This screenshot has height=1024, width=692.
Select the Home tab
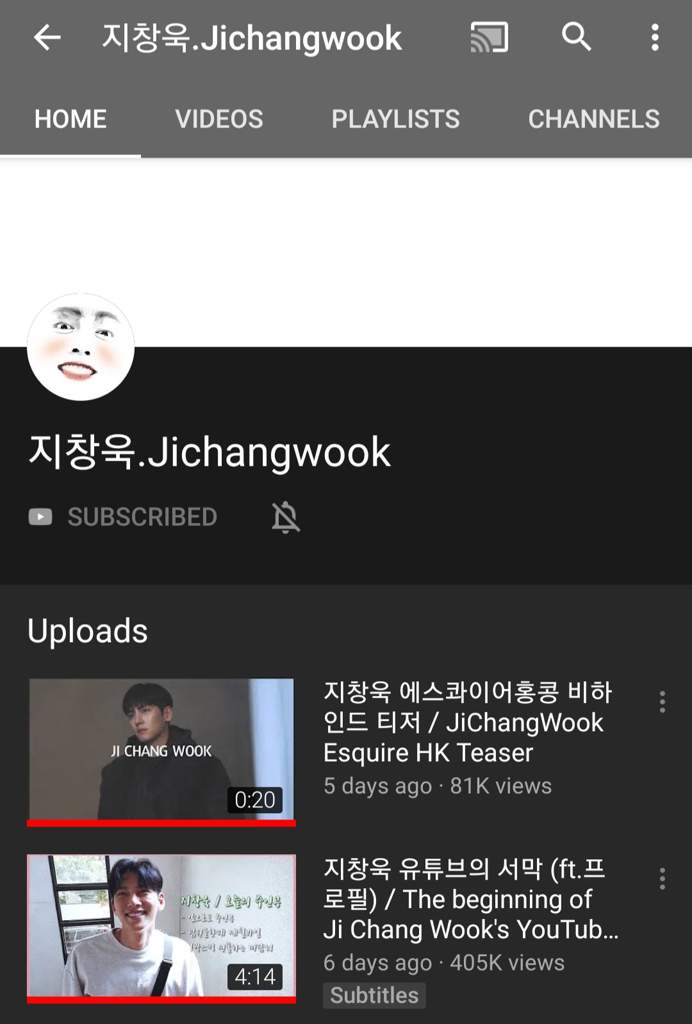pos(70,119)
